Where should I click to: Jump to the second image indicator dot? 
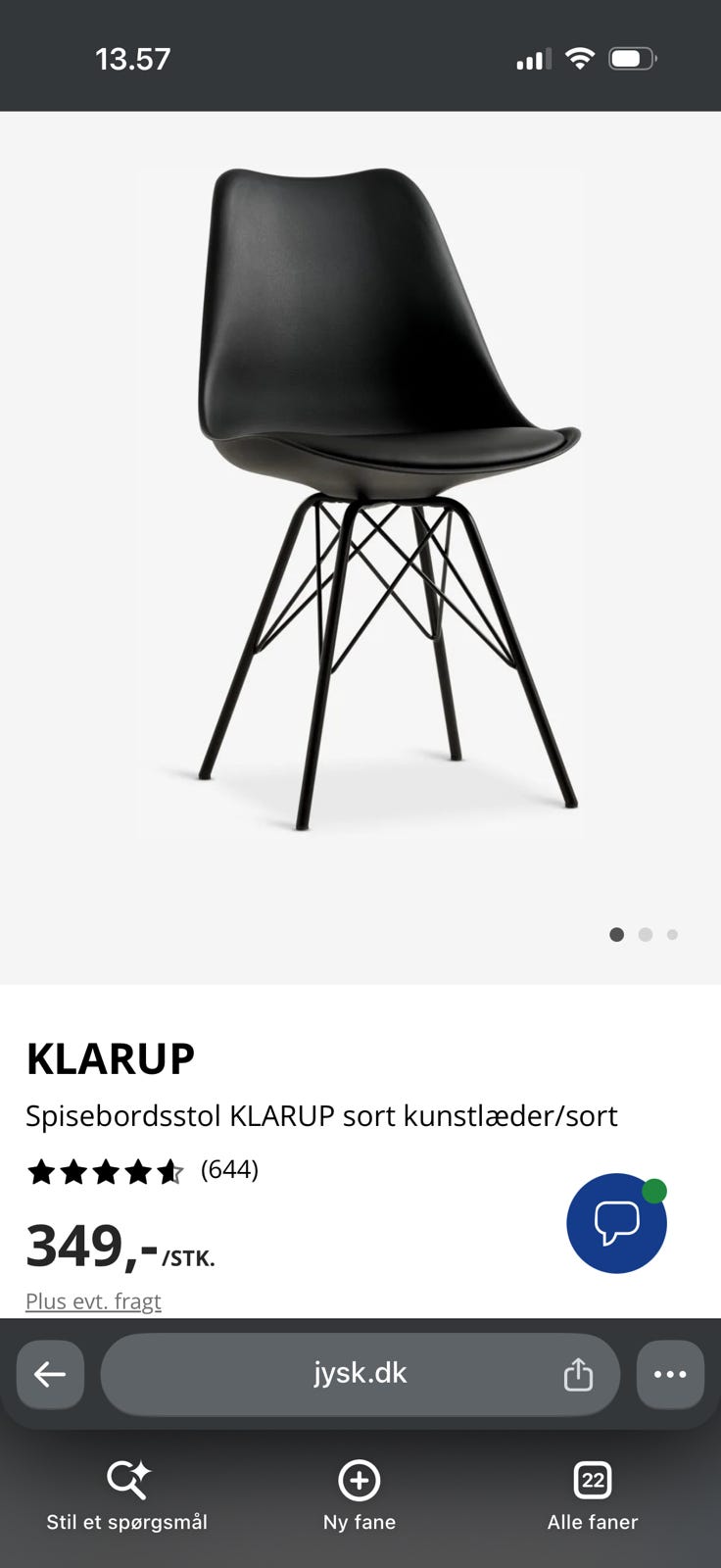point(645,934)
